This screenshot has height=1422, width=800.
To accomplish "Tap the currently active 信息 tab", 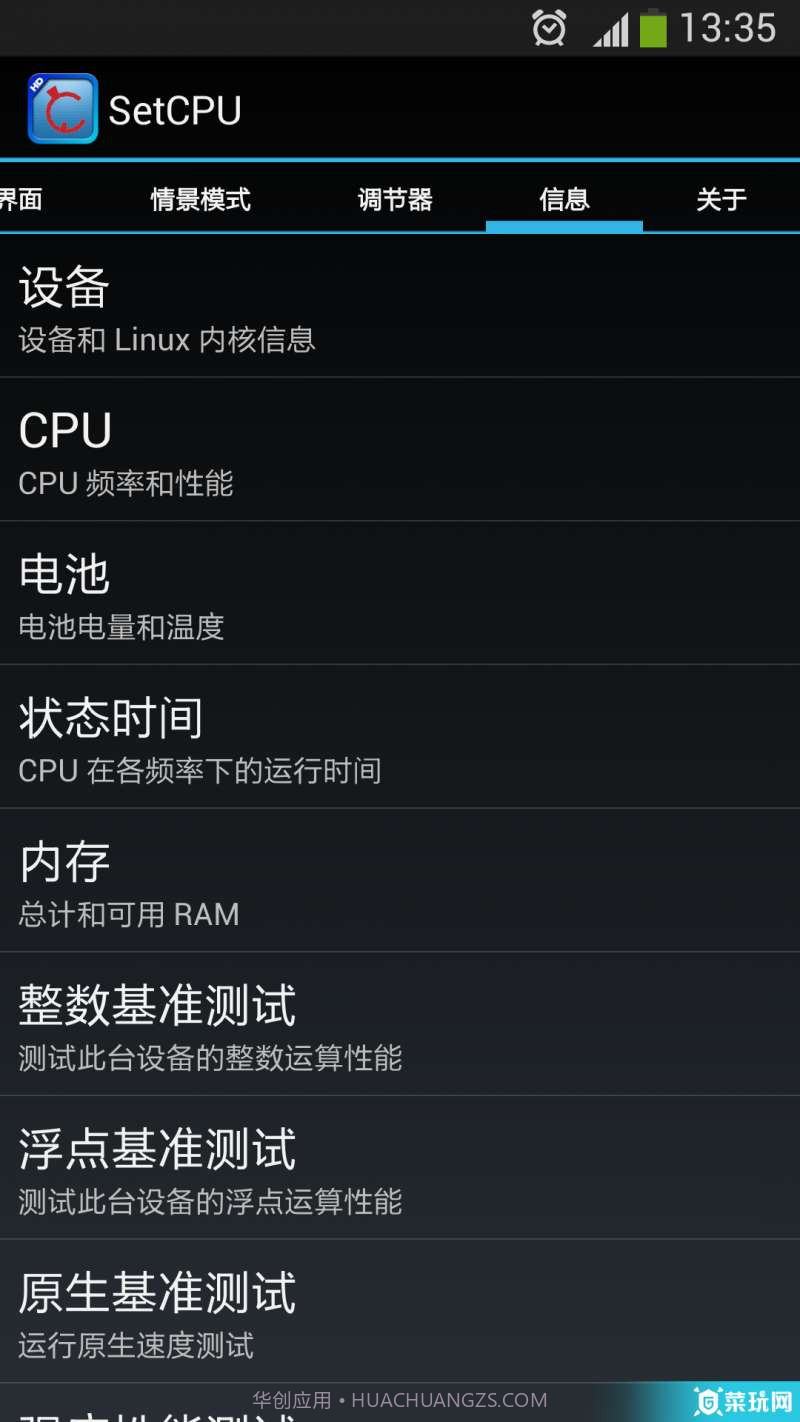I will [564, 199].
